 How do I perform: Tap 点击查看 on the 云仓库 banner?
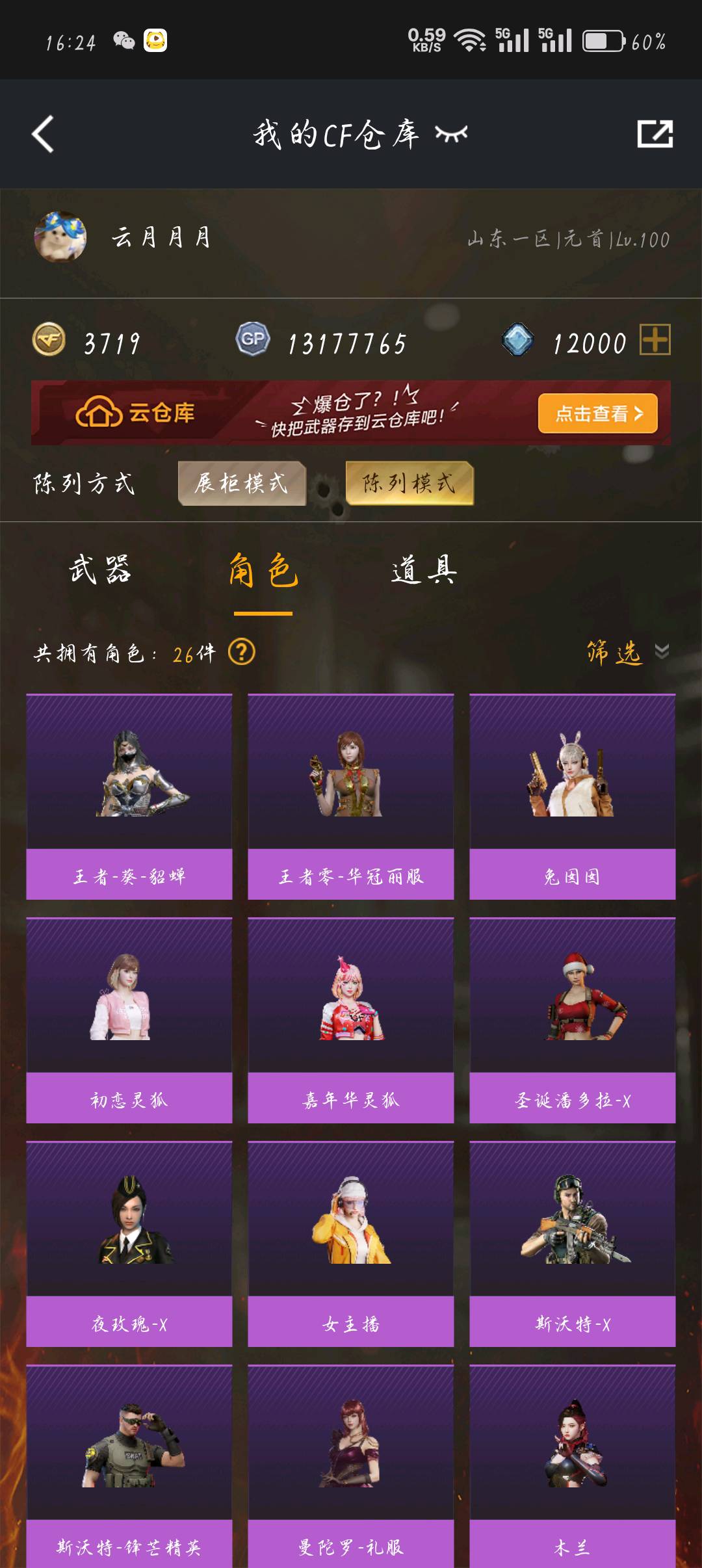[x=597, y=413]
